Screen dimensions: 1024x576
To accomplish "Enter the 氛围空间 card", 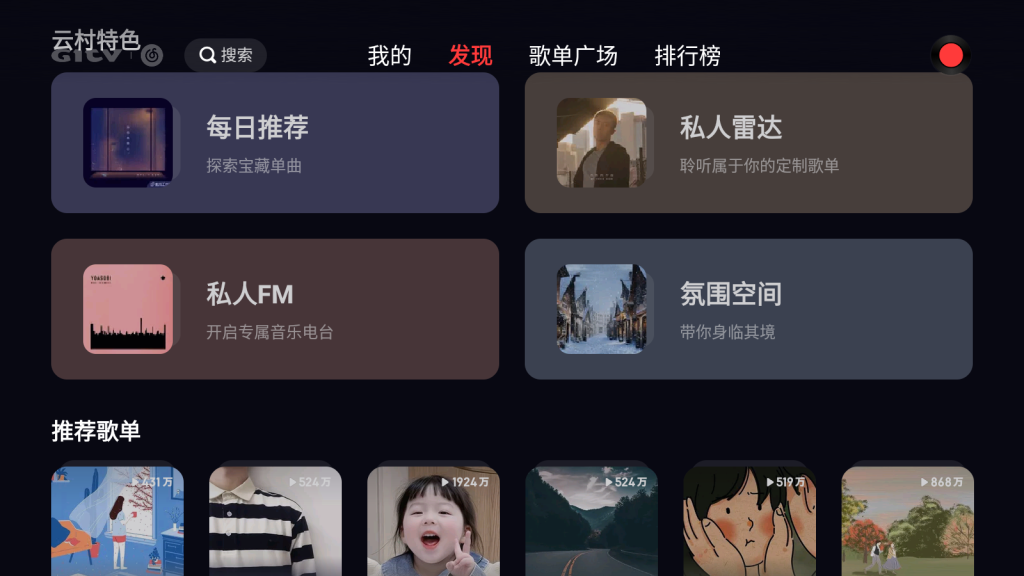I will [748, 309].
